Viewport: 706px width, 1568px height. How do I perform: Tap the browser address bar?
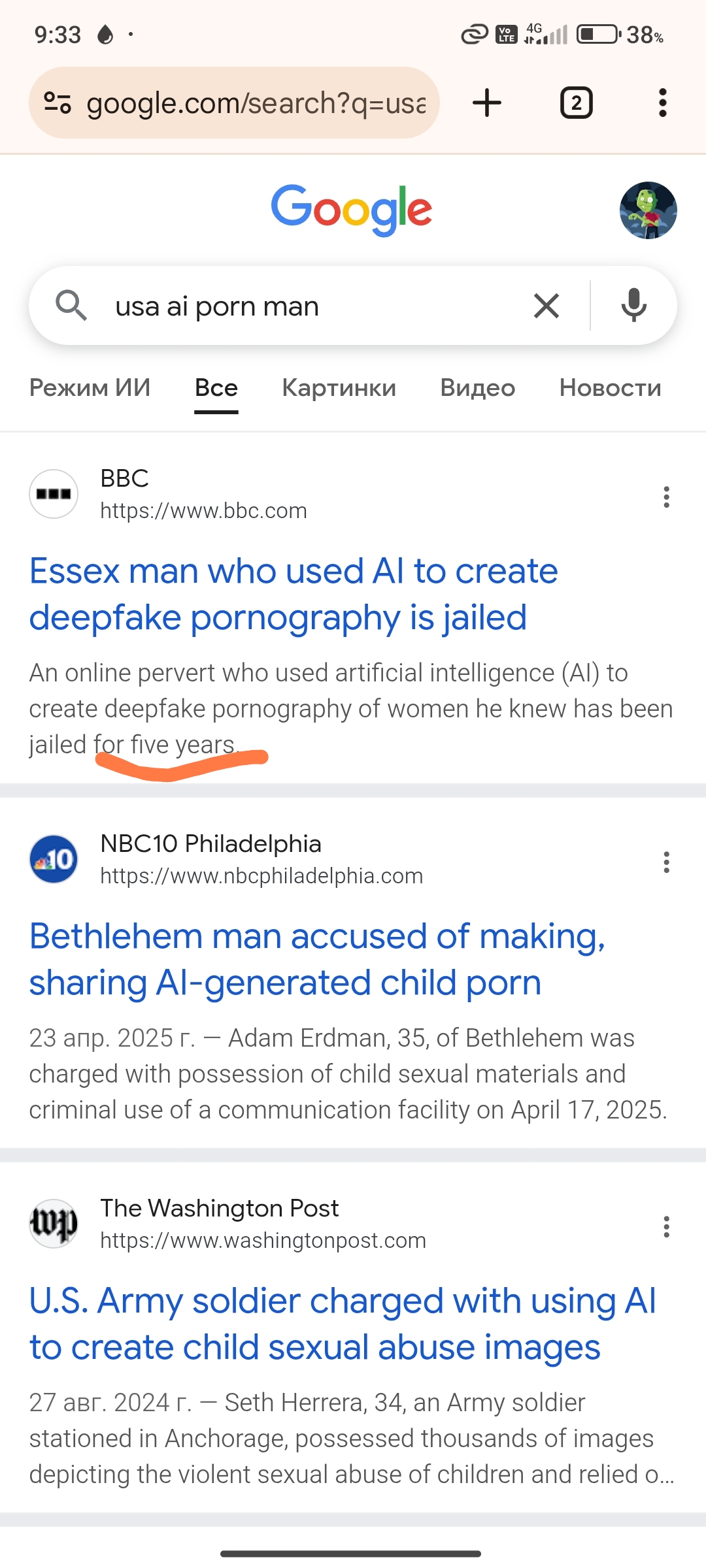[255, 103]
